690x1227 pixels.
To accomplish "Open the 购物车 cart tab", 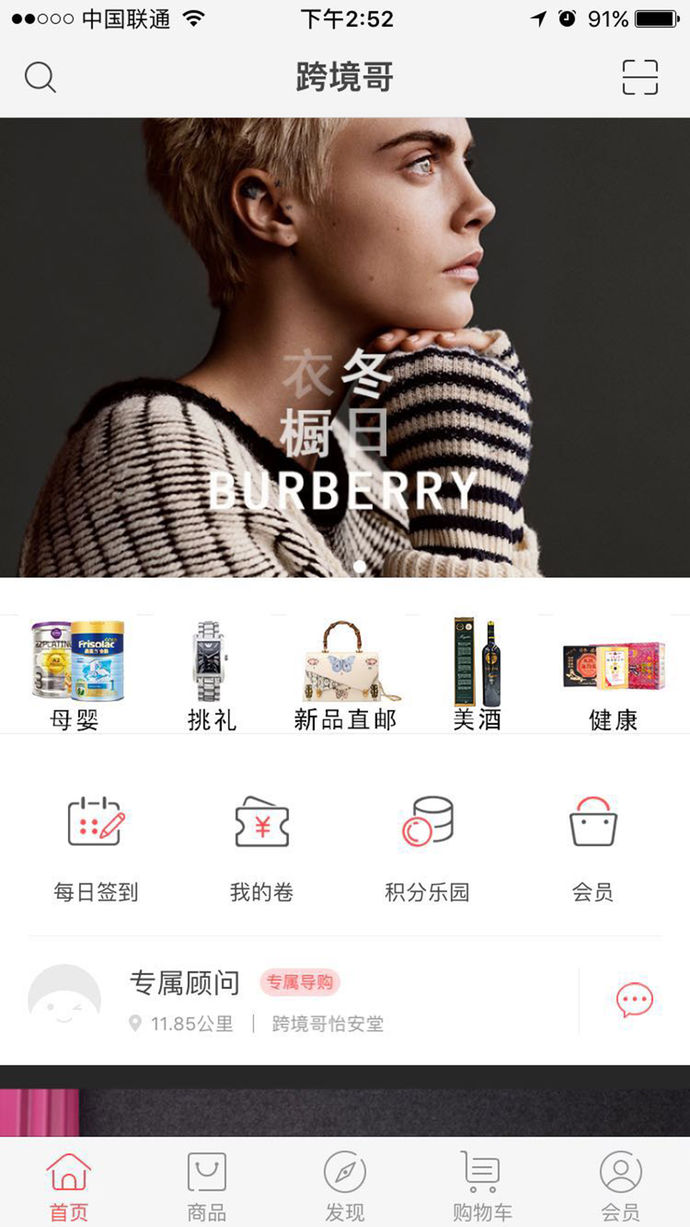I will pos(482,1186).
